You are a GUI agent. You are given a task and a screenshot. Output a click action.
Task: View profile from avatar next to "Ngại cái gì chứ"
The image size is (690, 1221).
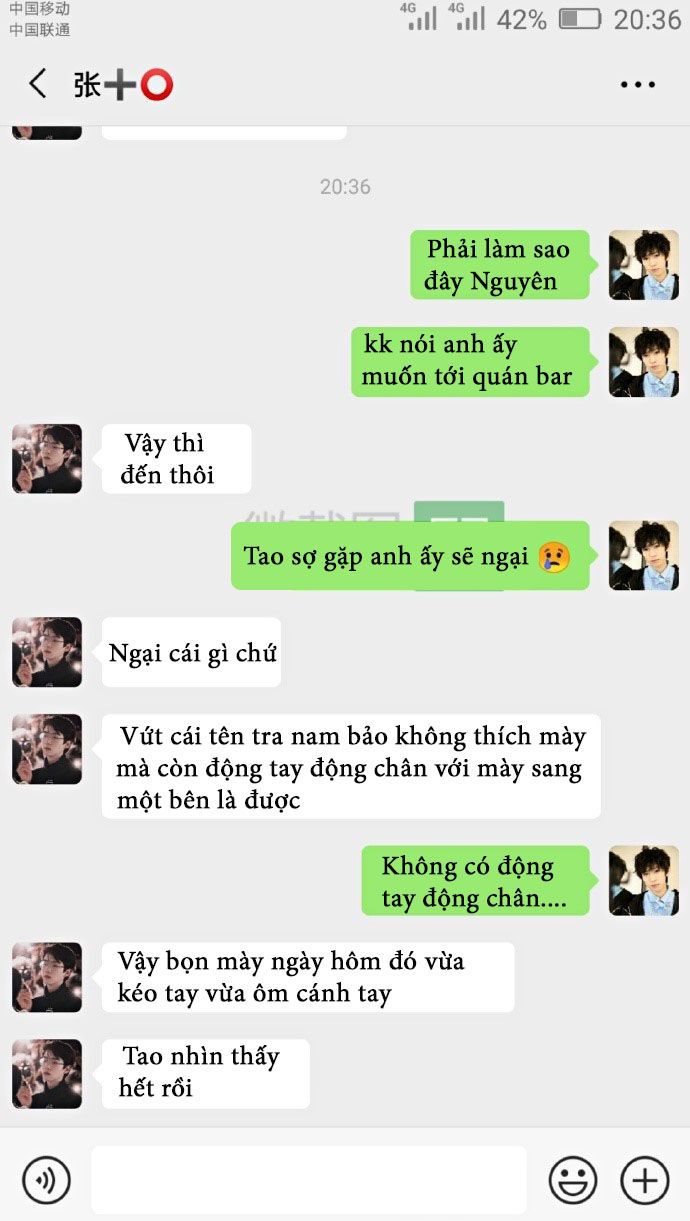click(x=47, y=652)
